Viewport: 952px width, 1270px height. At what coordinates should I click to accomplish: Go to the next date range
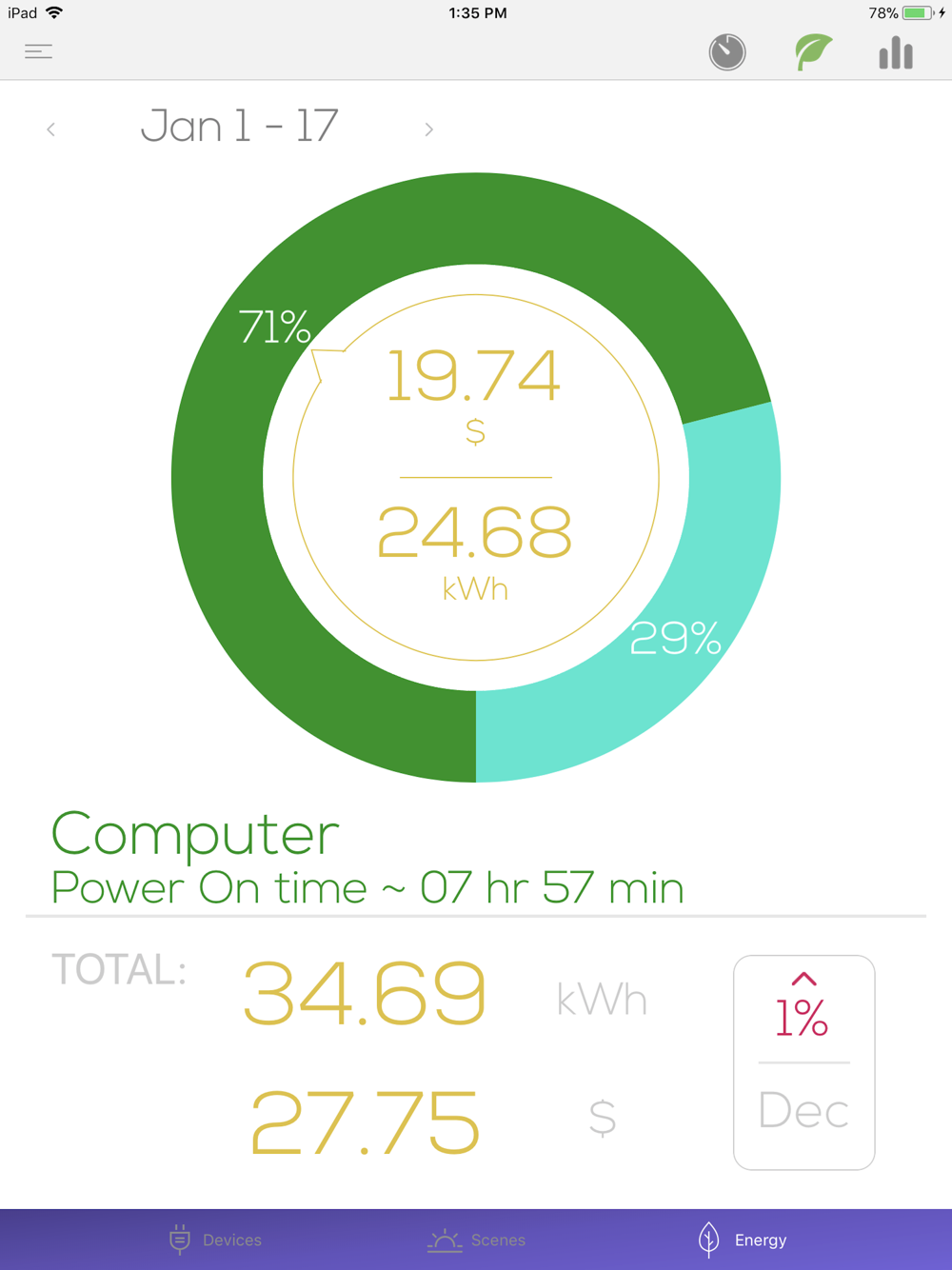(x=428, y=129)
